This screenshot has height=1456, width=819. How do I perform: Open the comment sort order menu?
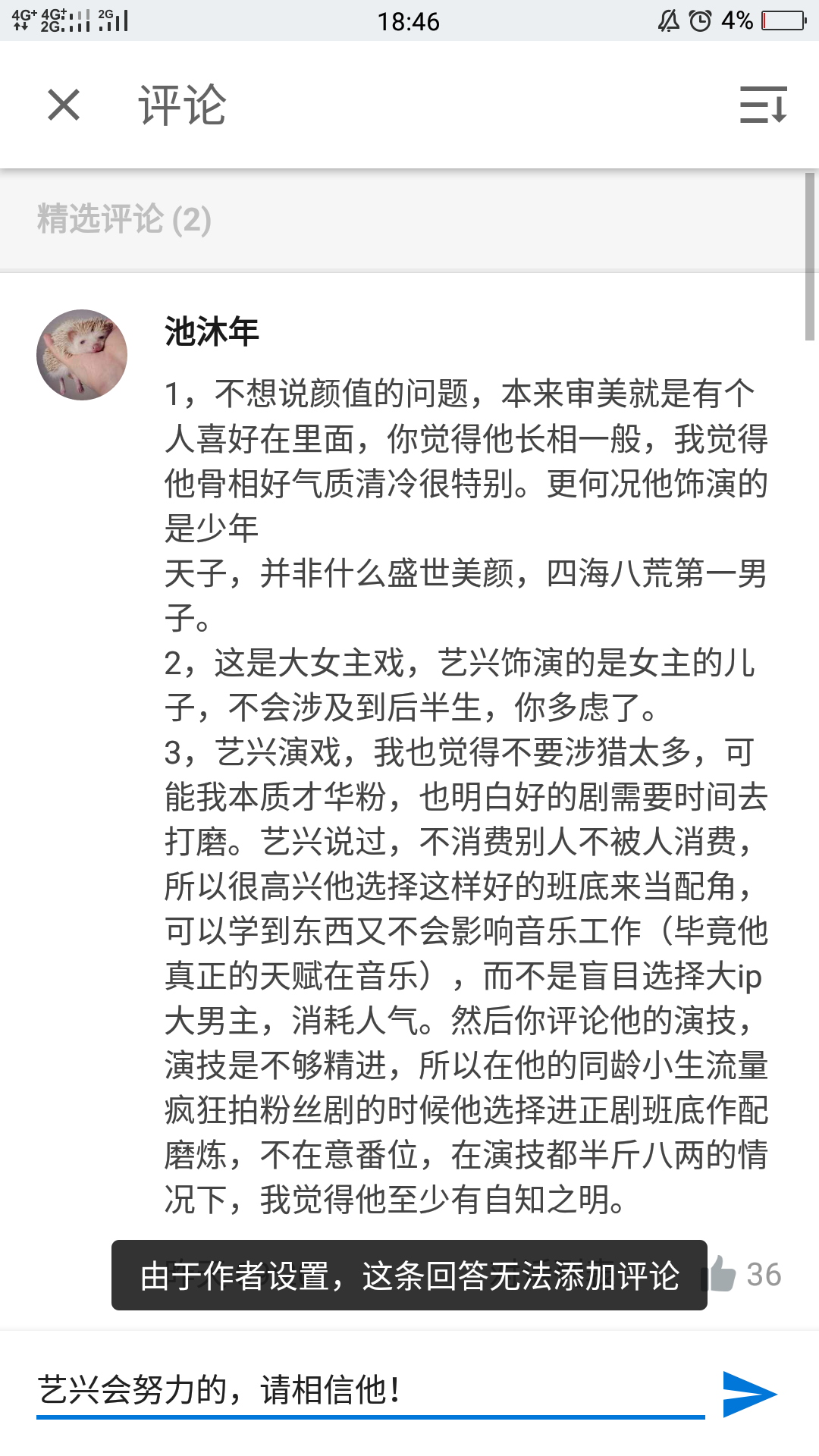(764, 105)
